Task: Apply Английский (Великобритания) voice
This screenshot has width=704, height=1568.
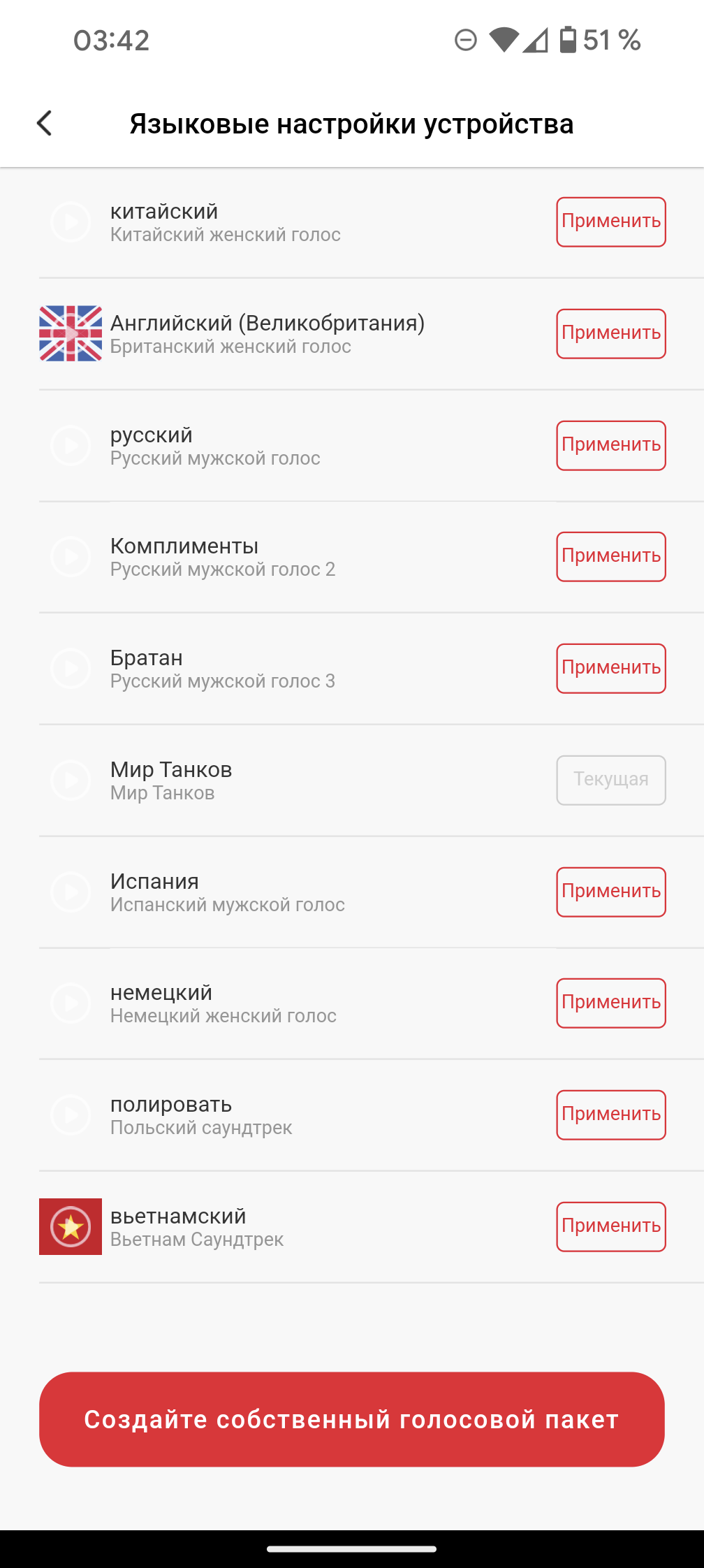Action: click(x=610, y=333)
